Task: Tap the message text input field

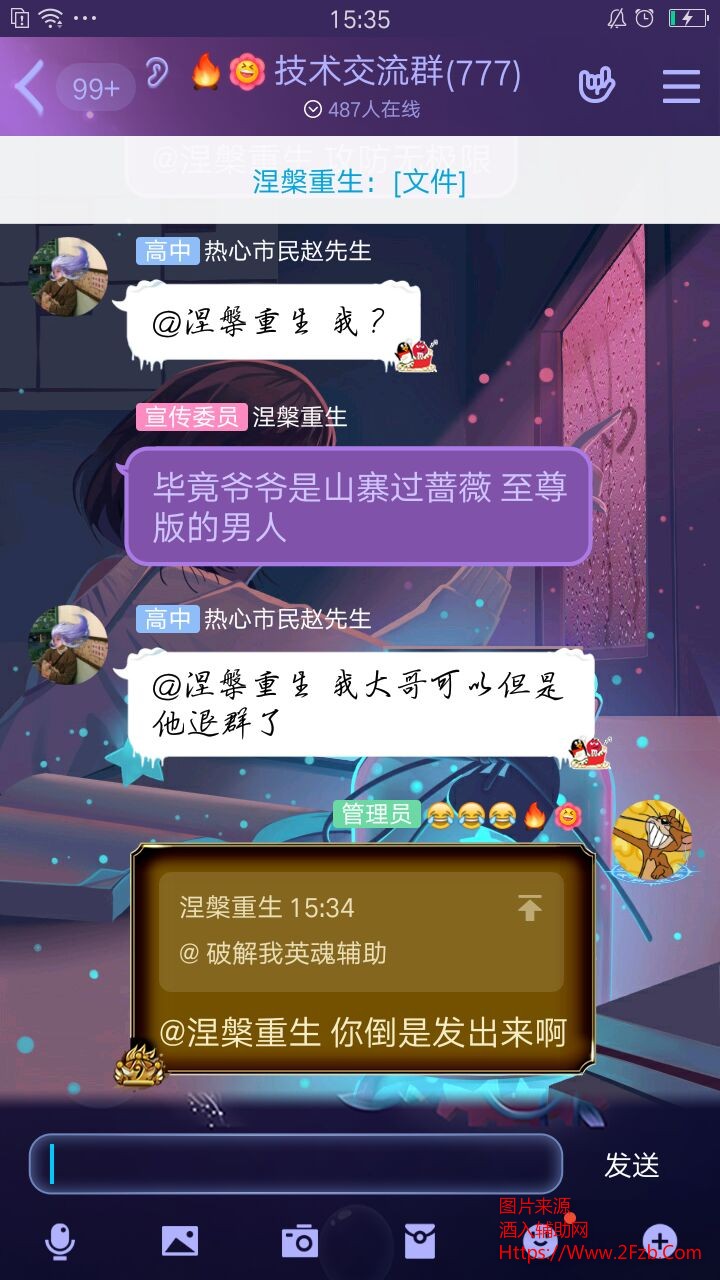Action: coord(296,1164)
